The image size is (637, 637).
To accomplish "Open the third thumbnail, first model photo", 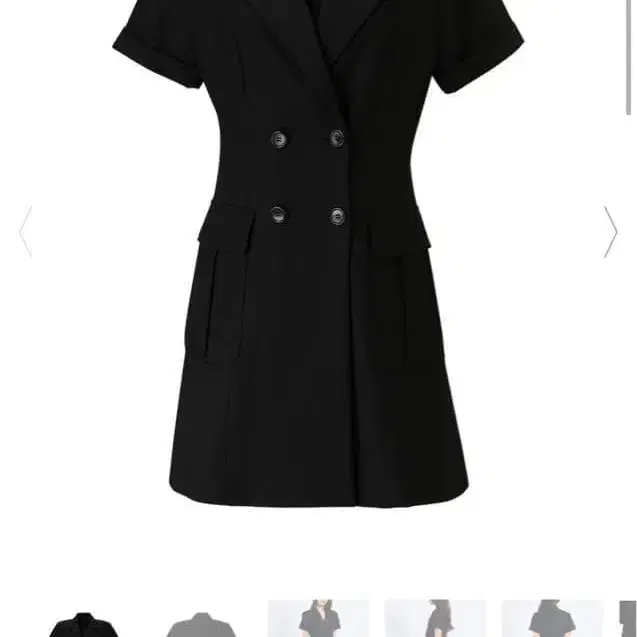I will (318, 619).
